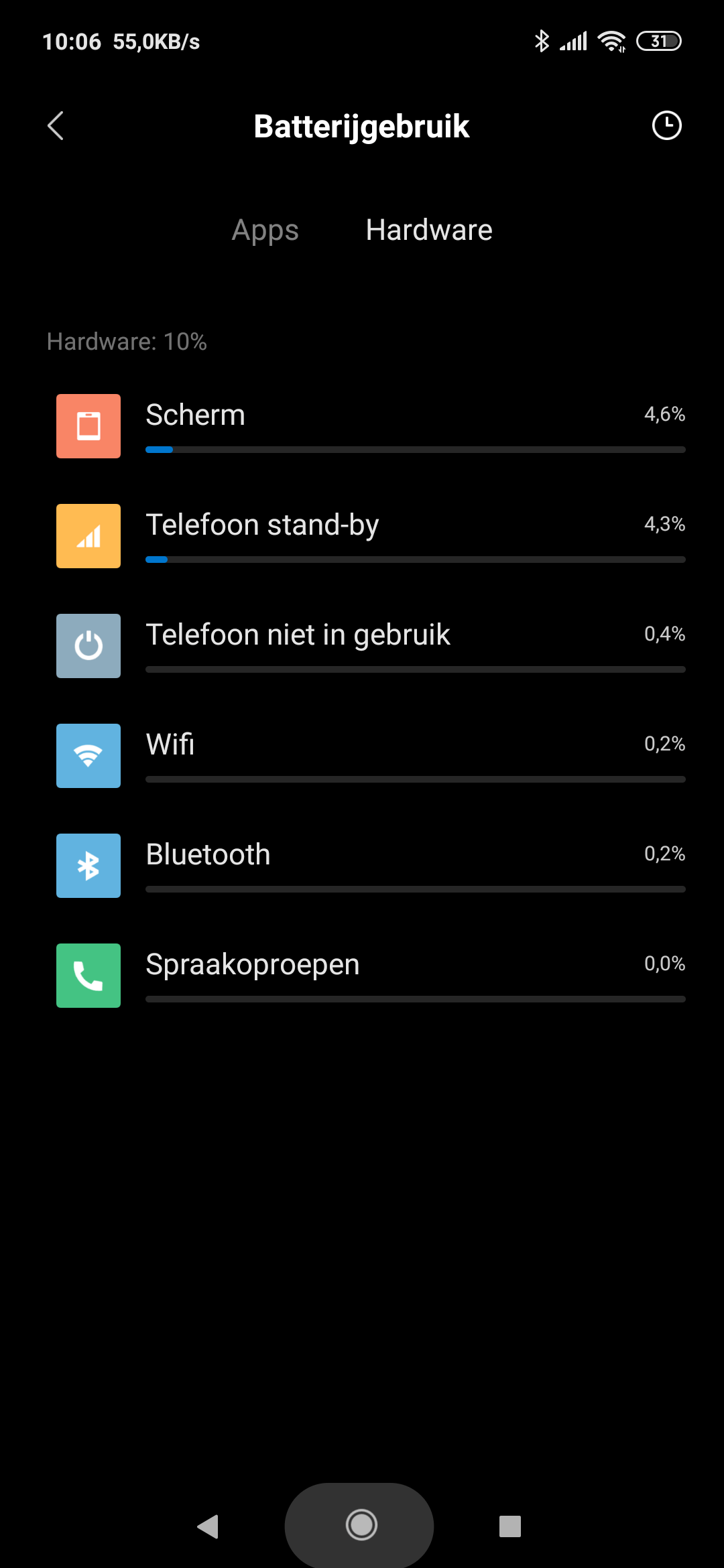Screen dimensions: 724x1568
Task: Open Telefoon stand-by usage details
Action: pyautogui.click(x=370, y=536)
